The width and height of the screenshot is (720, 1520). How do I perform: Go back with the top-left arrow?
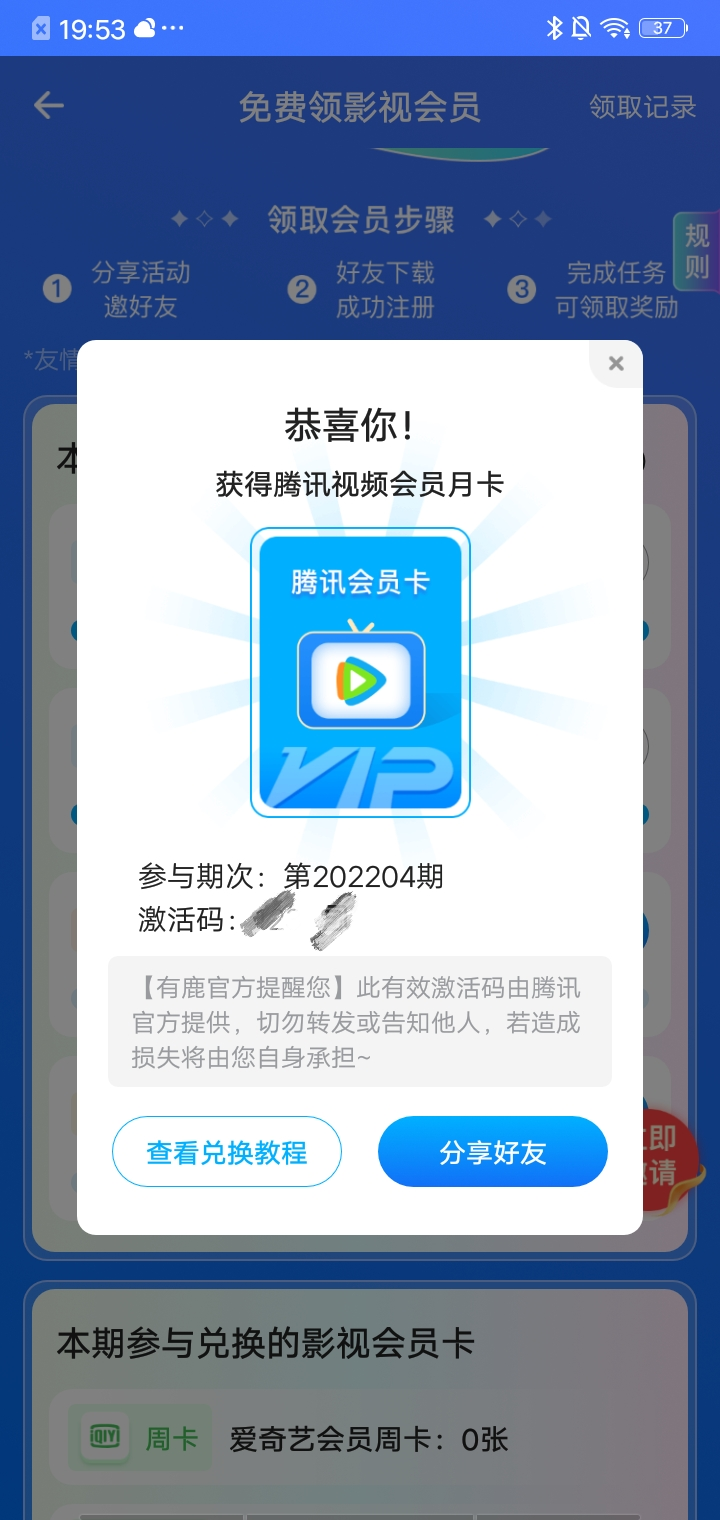pyautogui.click(x=48, y=106)
